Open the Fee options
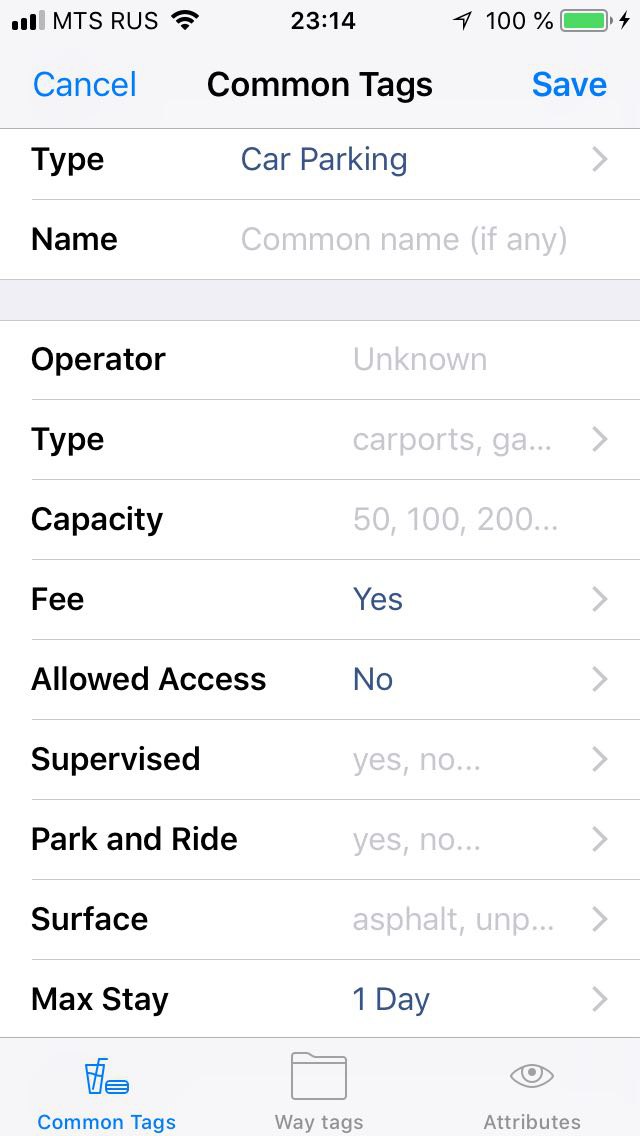The width and height of the screenshot is (640, 1136). click(x=320, y=599)
